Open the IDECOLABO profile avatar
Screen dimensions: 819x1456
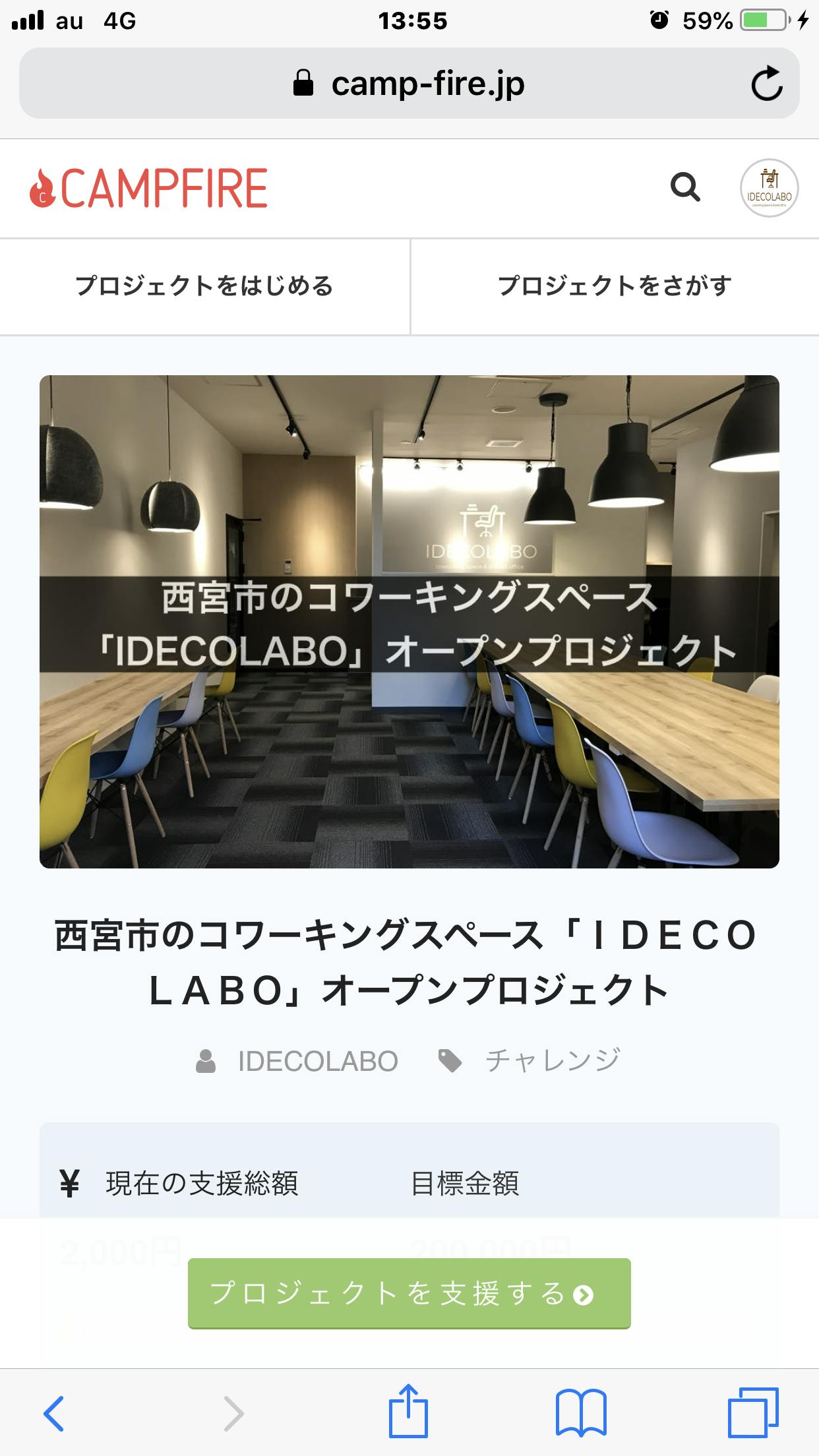pos(769,188)
